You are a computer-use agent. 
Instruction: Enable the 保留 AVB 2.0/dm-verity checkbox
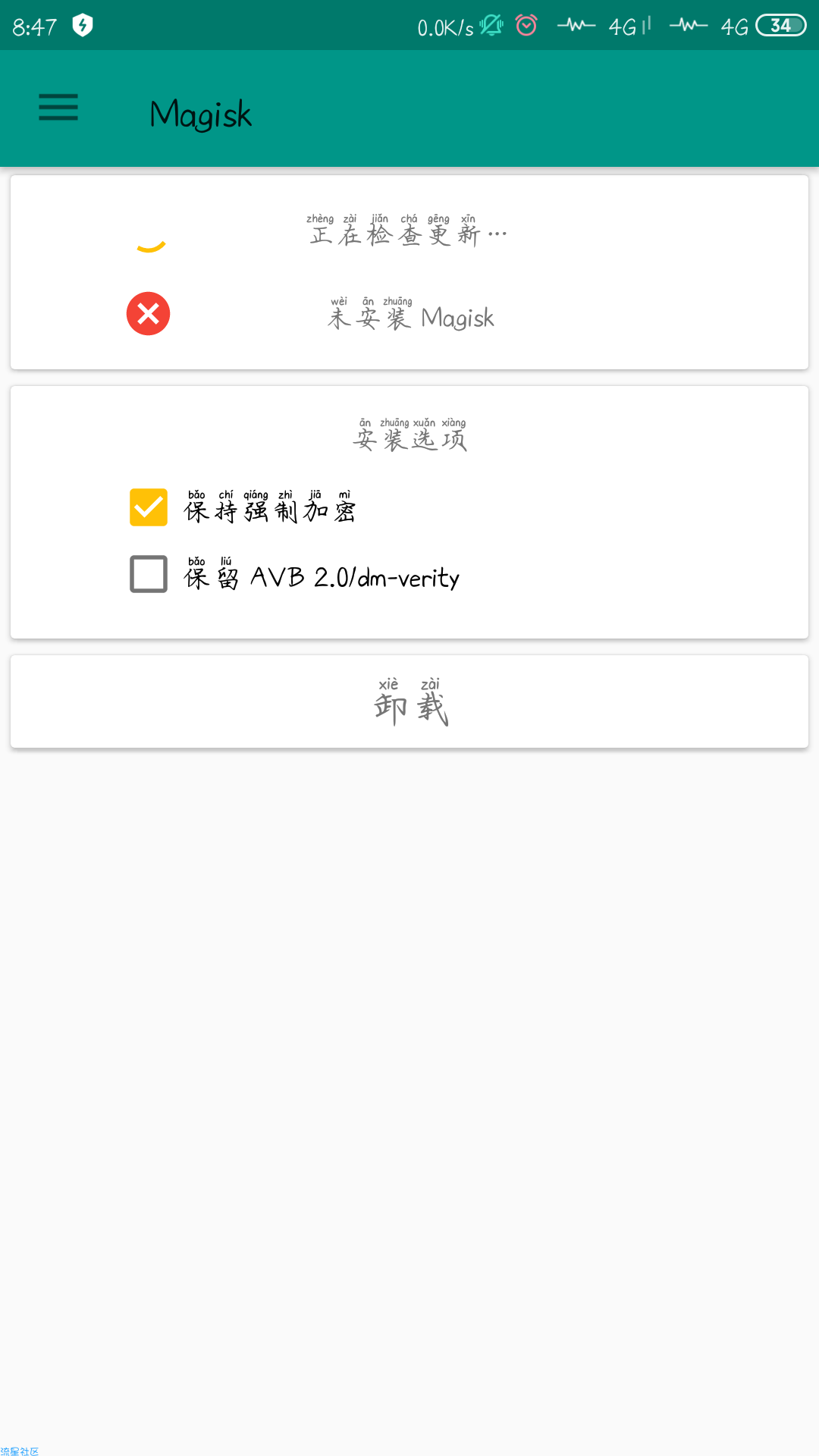(149, 574)
